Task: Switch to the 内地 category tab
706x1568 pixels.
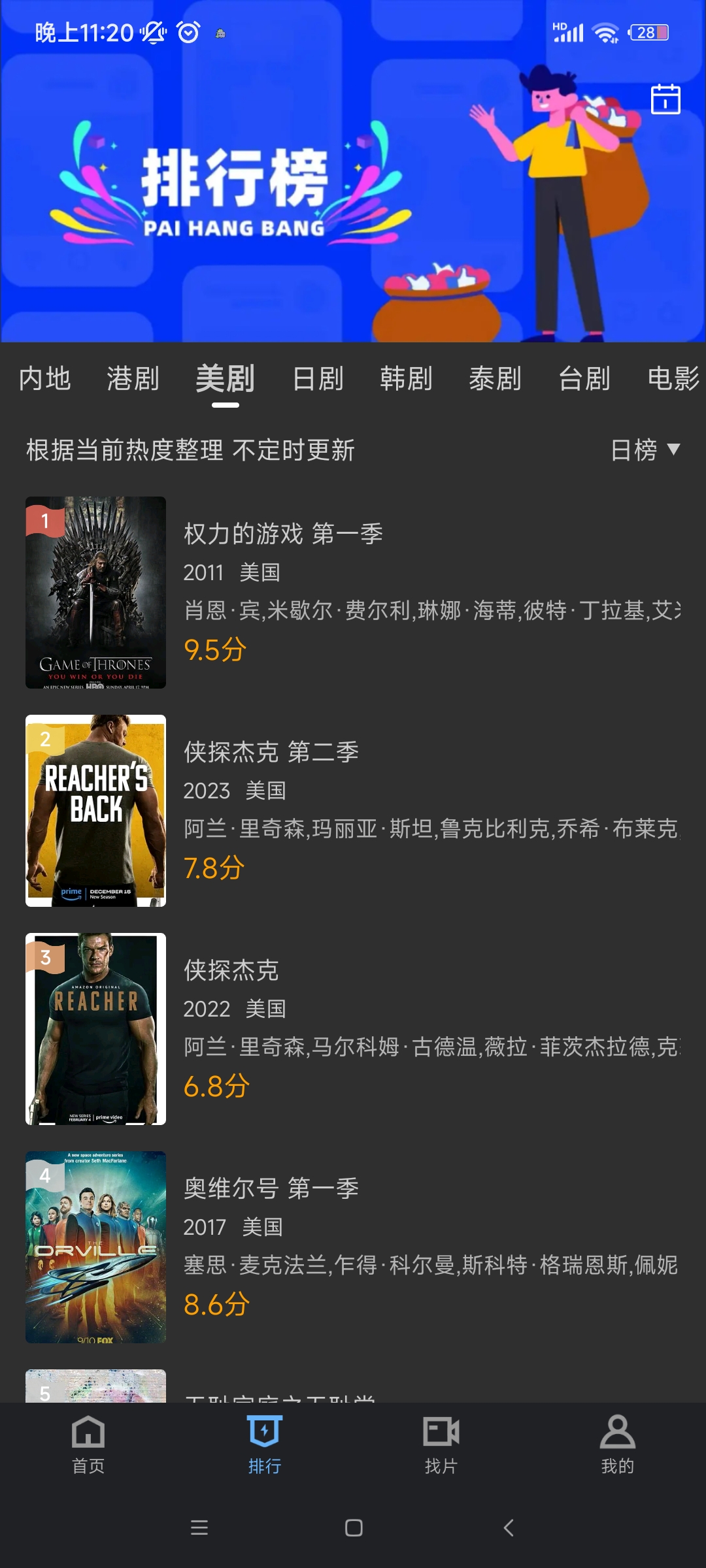Action: click(44, 379)
